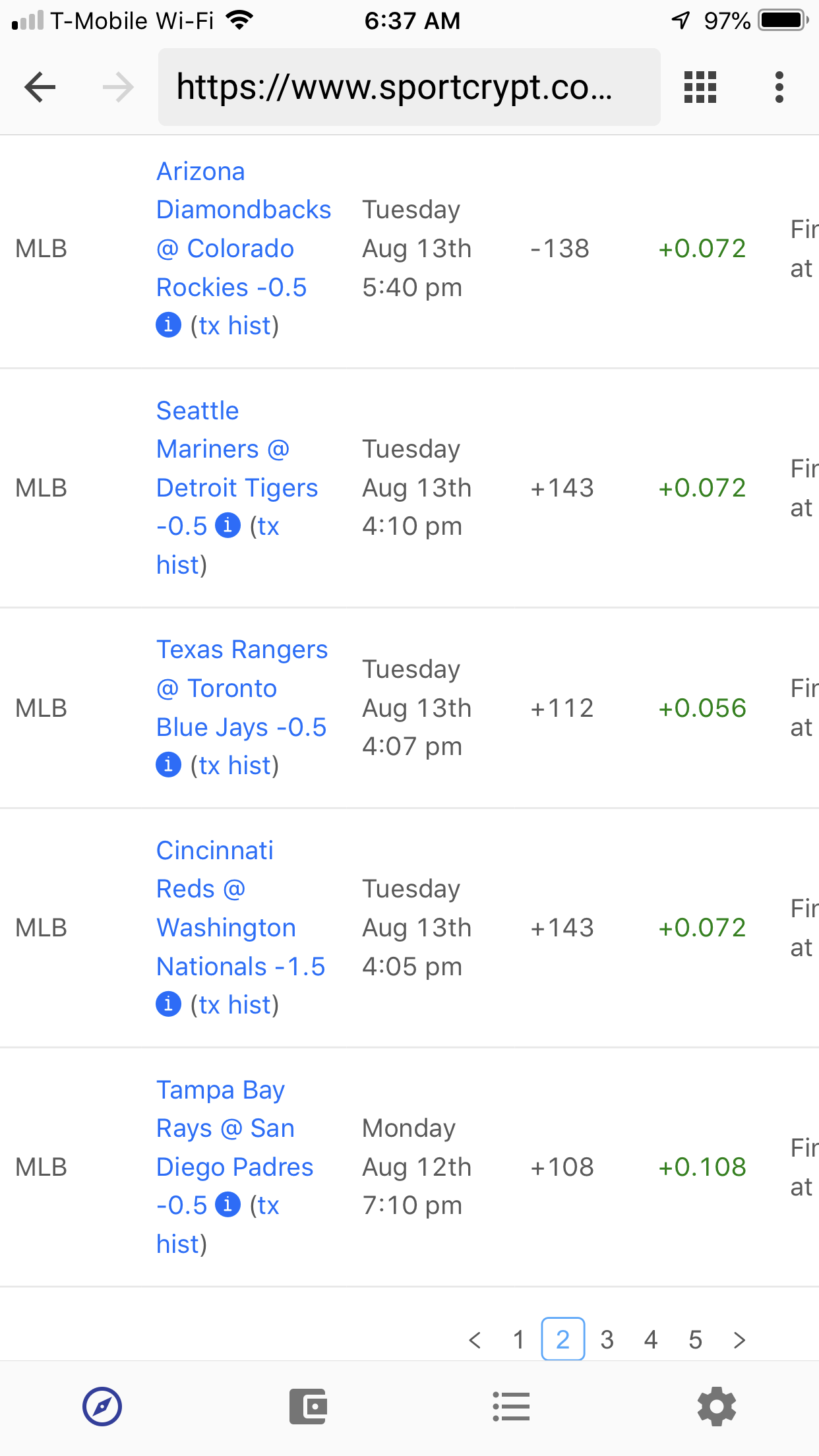Jump to page 3

[x=607, y=1339]
